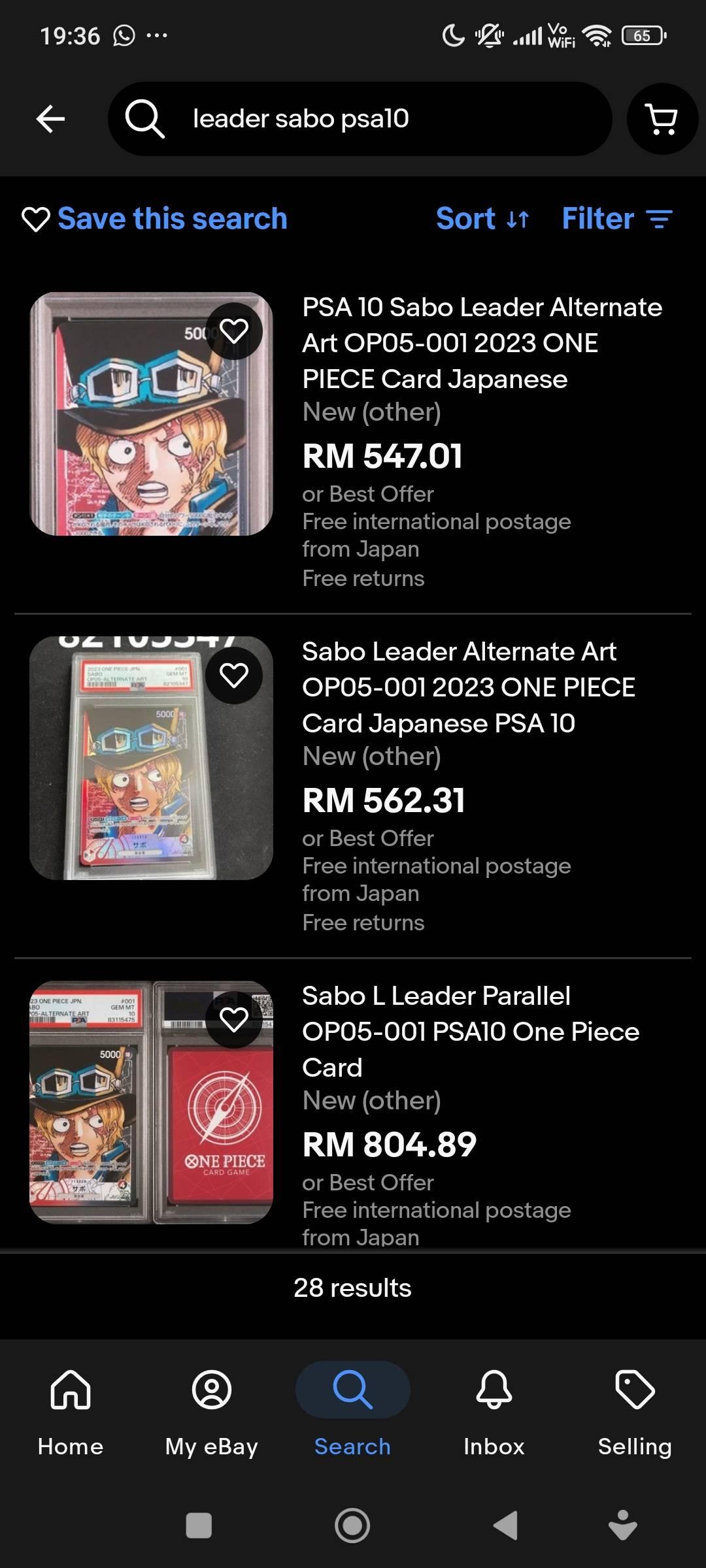This screenshot has height=1568, width=706.
Task: Open the RM 547.01 PSA 10 Sabo listing
Action: click(482, 343)
